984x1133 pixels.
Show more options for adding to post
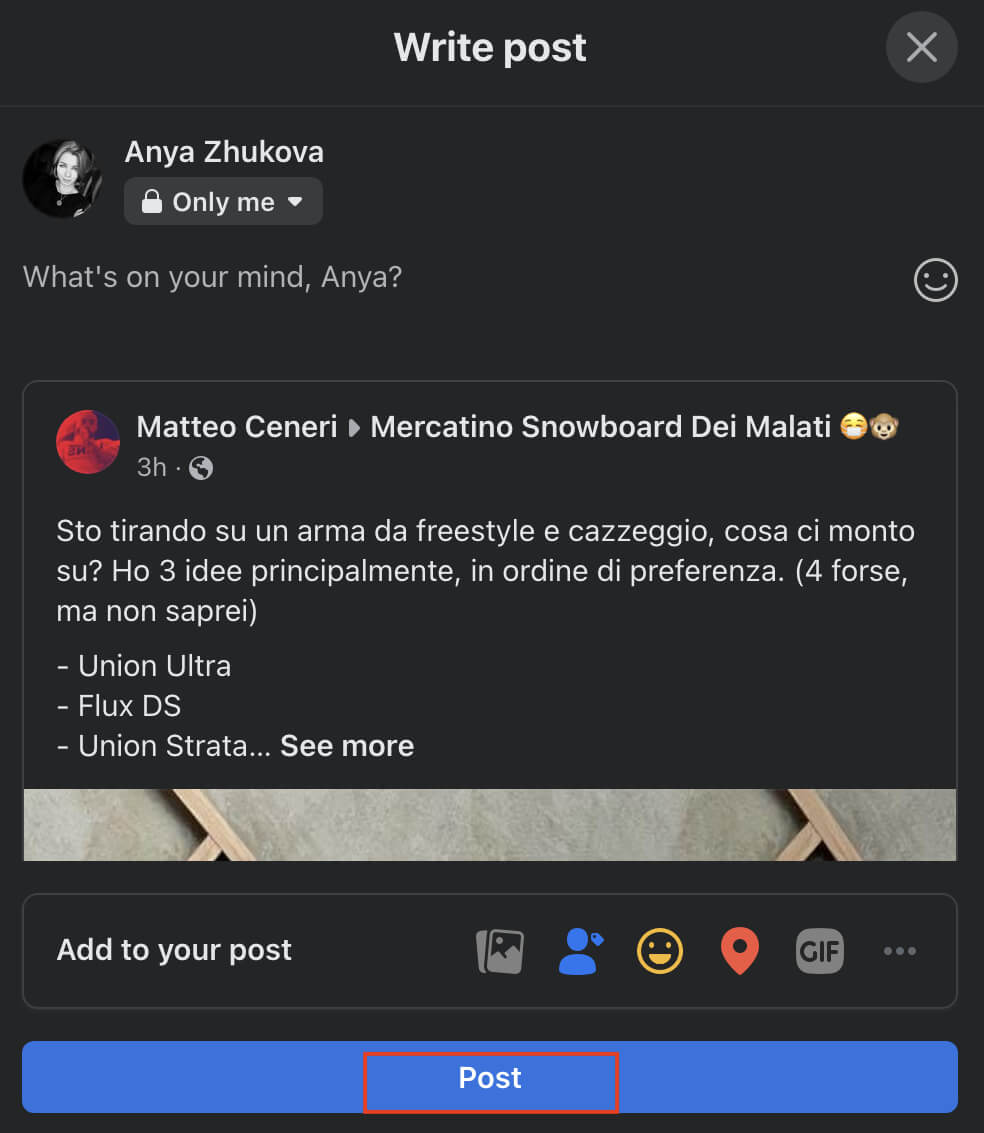tap(900, 950)
